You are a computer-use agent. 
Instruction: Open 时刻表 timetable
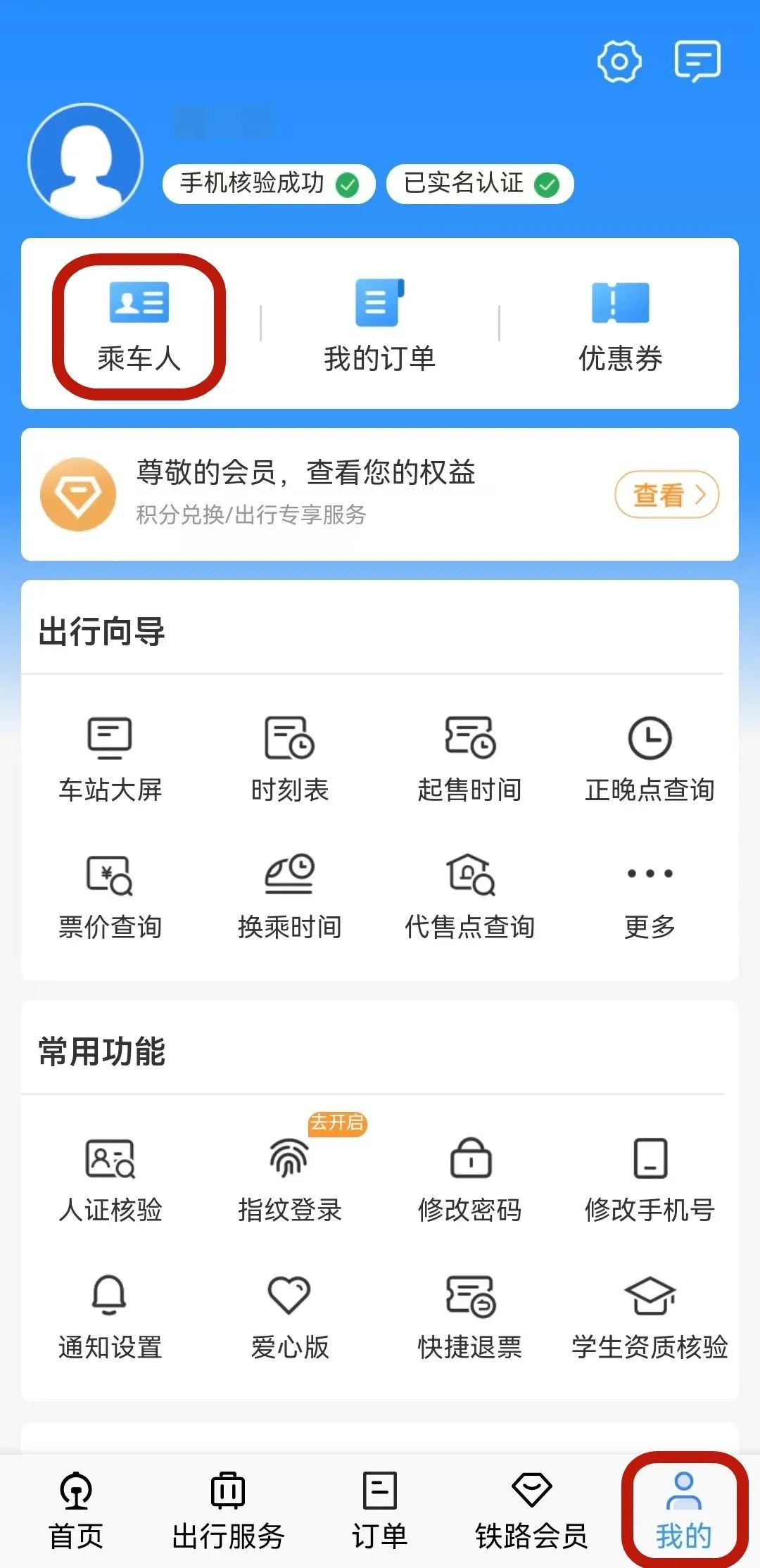click(289, 759)
